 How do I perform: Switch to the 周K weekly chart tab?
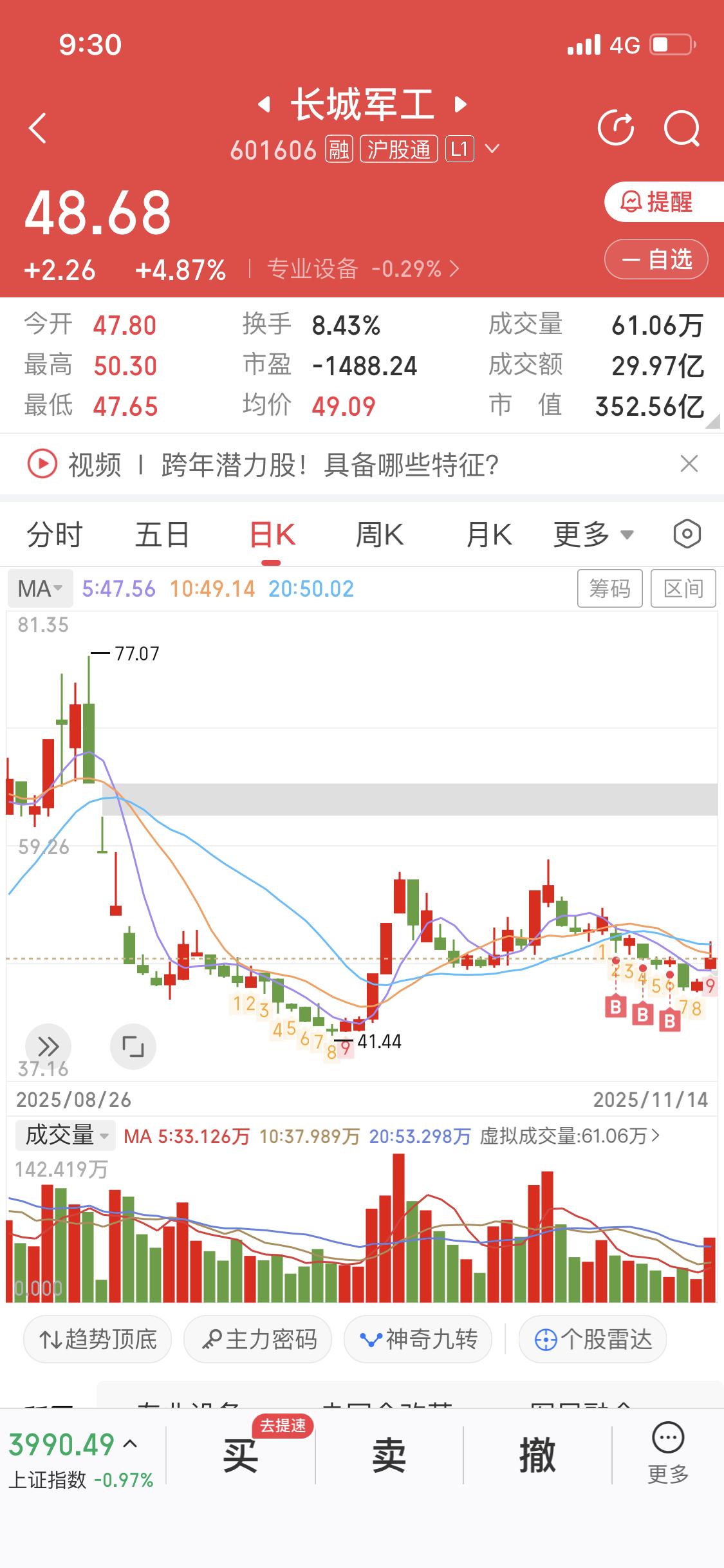(380, 534)
